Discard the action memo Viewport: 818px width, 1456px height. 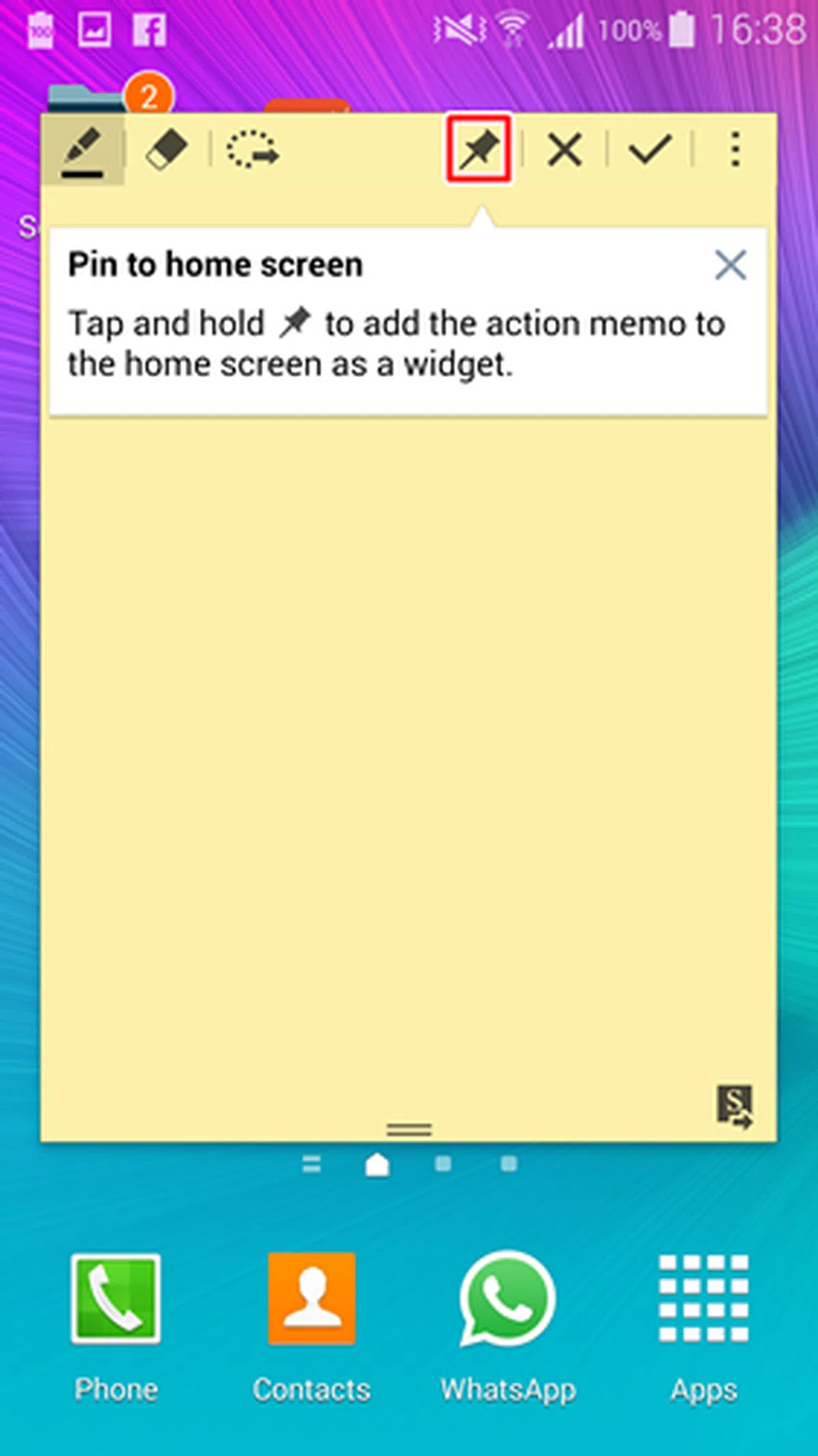coord(564,149)
